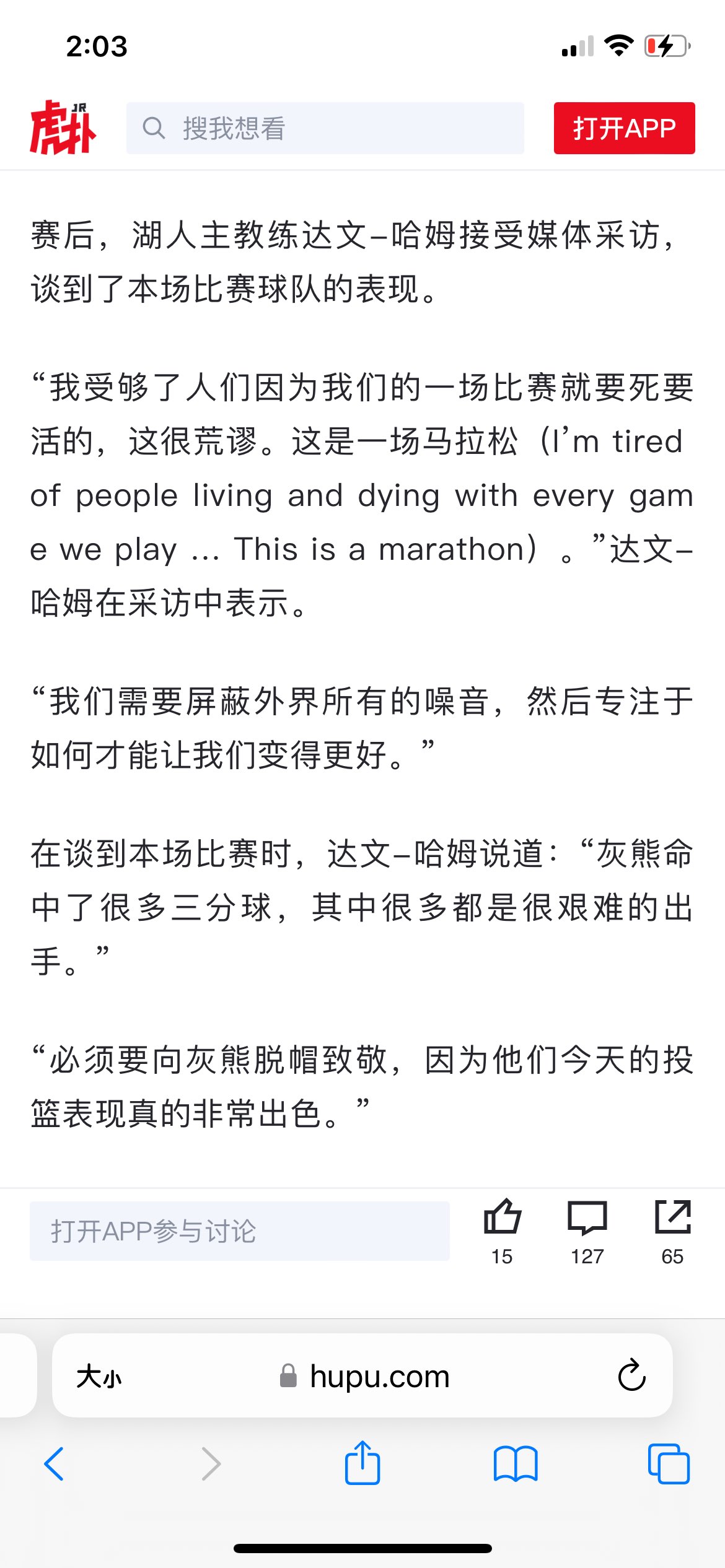This screenshot has width=725, height=1568.
Task: Open Safari's 大小 text size menu
Action: pos(99,1377)
